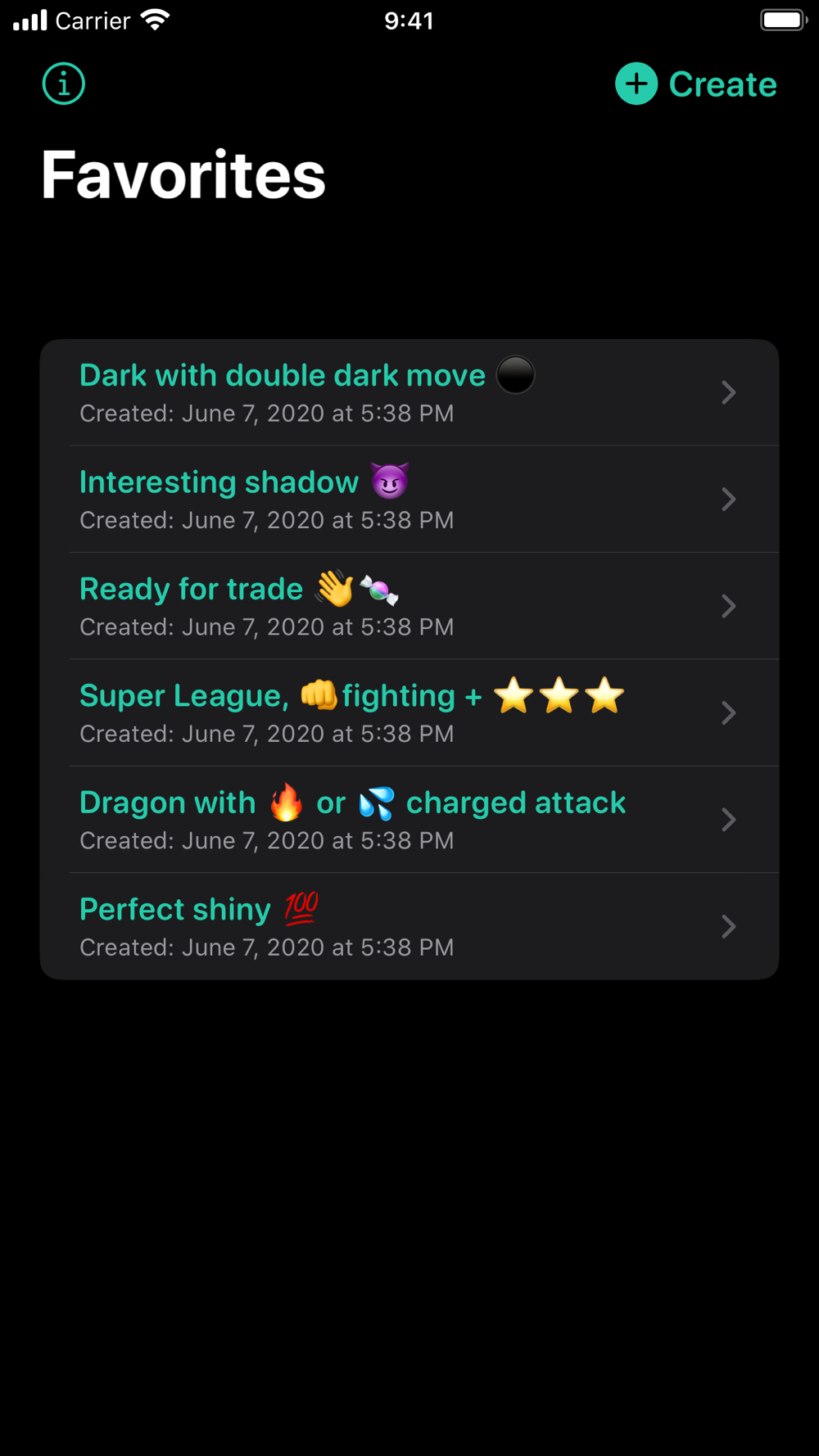
Task: Create a new favorite
Action: pos(695,84)
